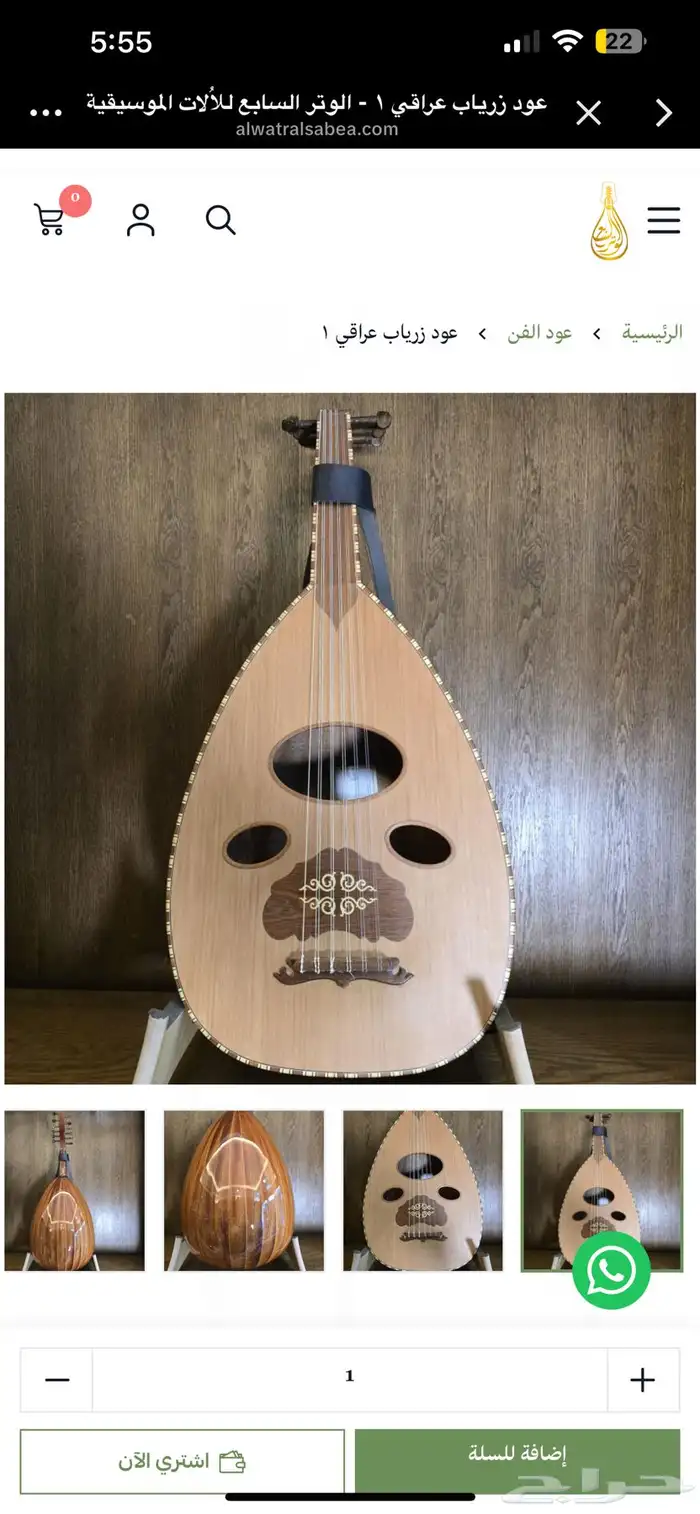Image resolution: width=700 pixels, height=1514 pixels.
Task: Tap اشتري الآن buy now button
Action: (x=182, y=1461)
